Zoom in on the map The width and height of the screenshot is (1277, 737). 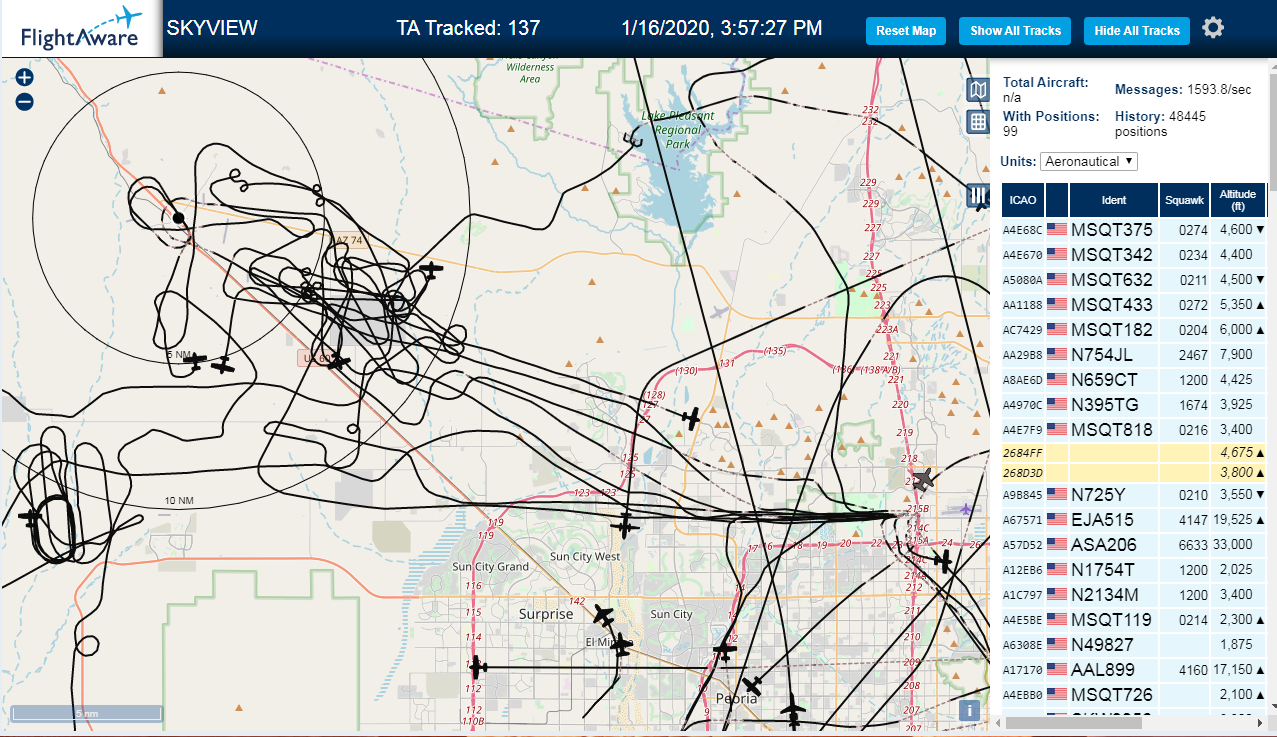click(25, 77)
